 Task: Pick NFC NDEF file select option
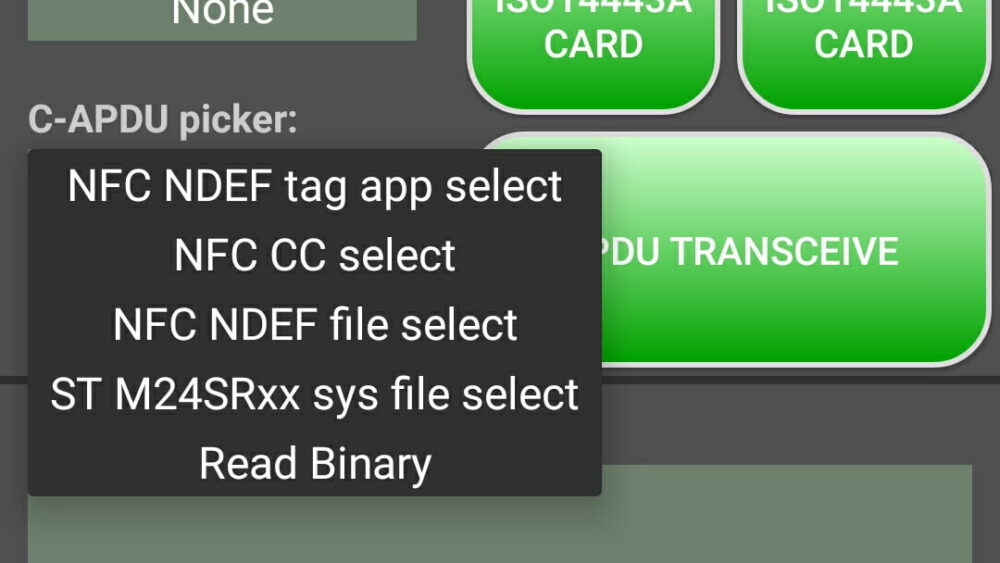[x=314, y=325]
